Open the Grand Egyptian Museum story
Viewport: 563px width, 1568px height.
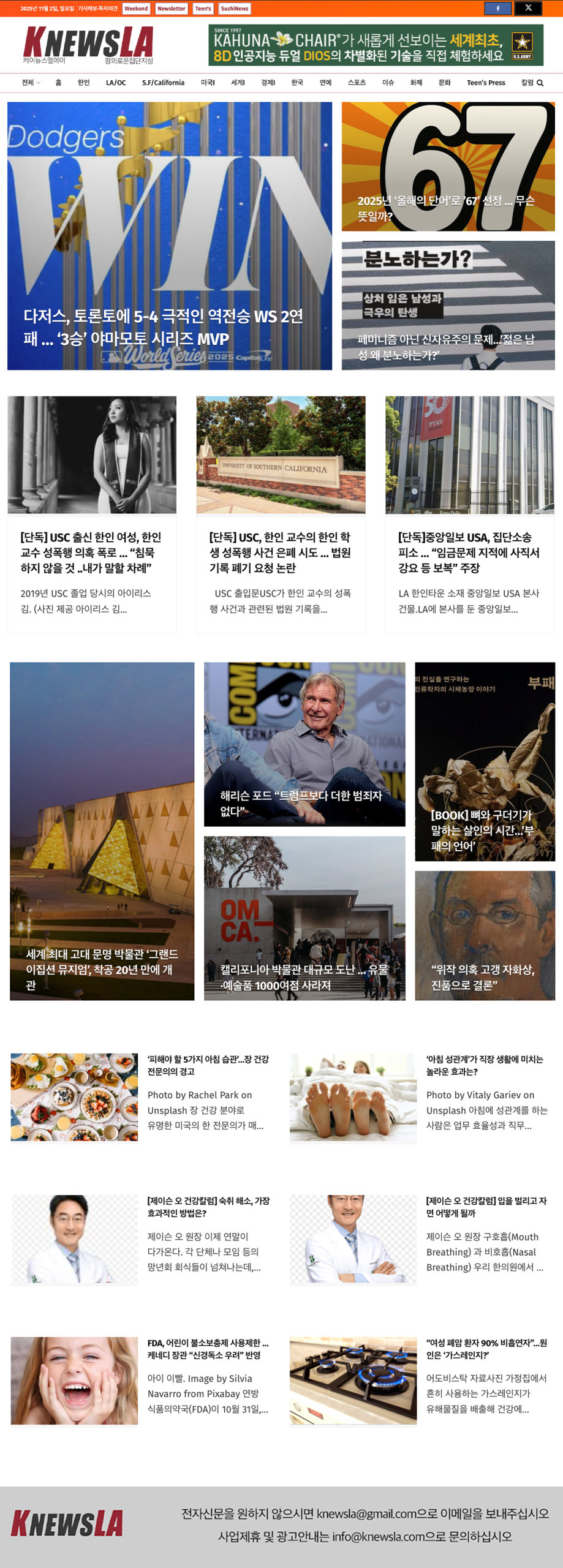point(102,968)
